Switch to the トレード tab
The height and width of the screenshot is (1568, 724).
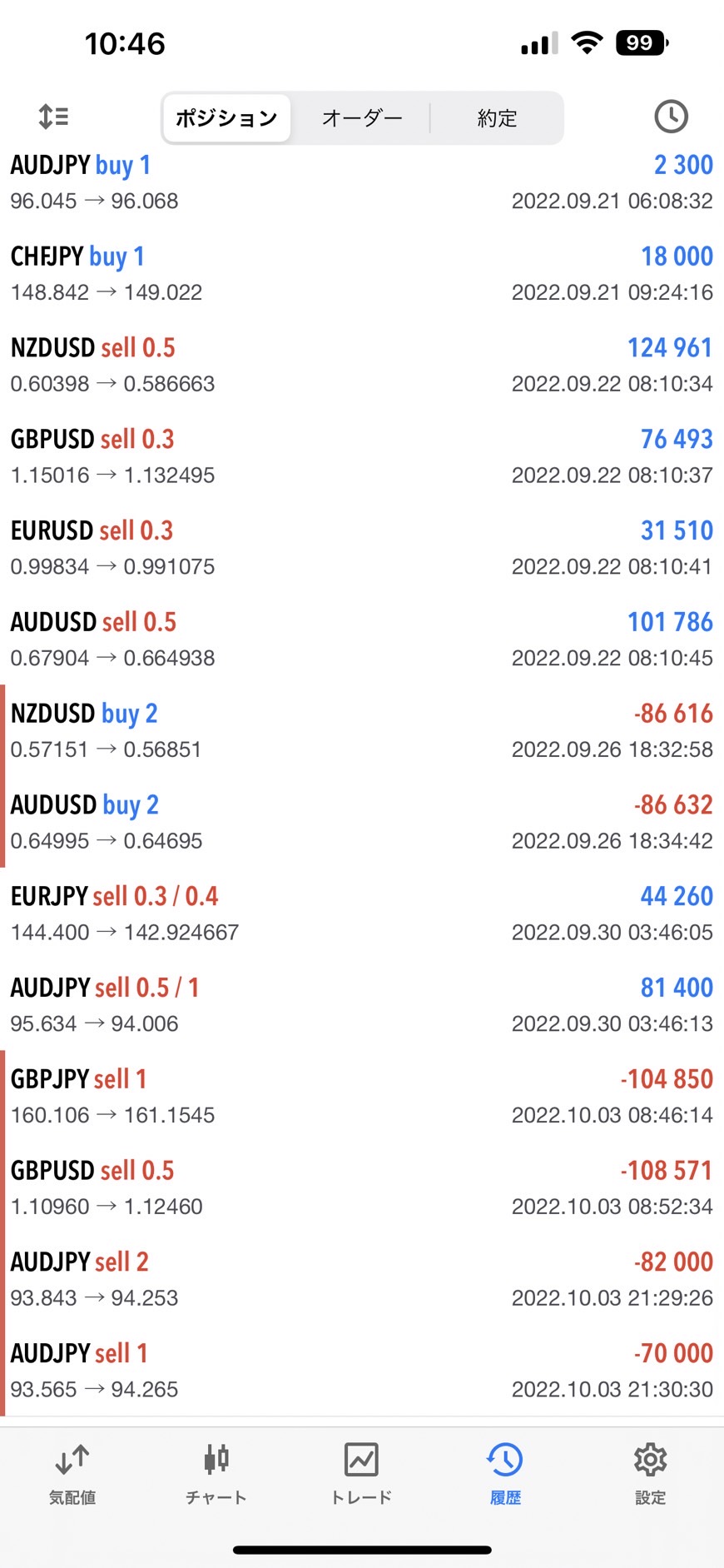(361, 1476)
